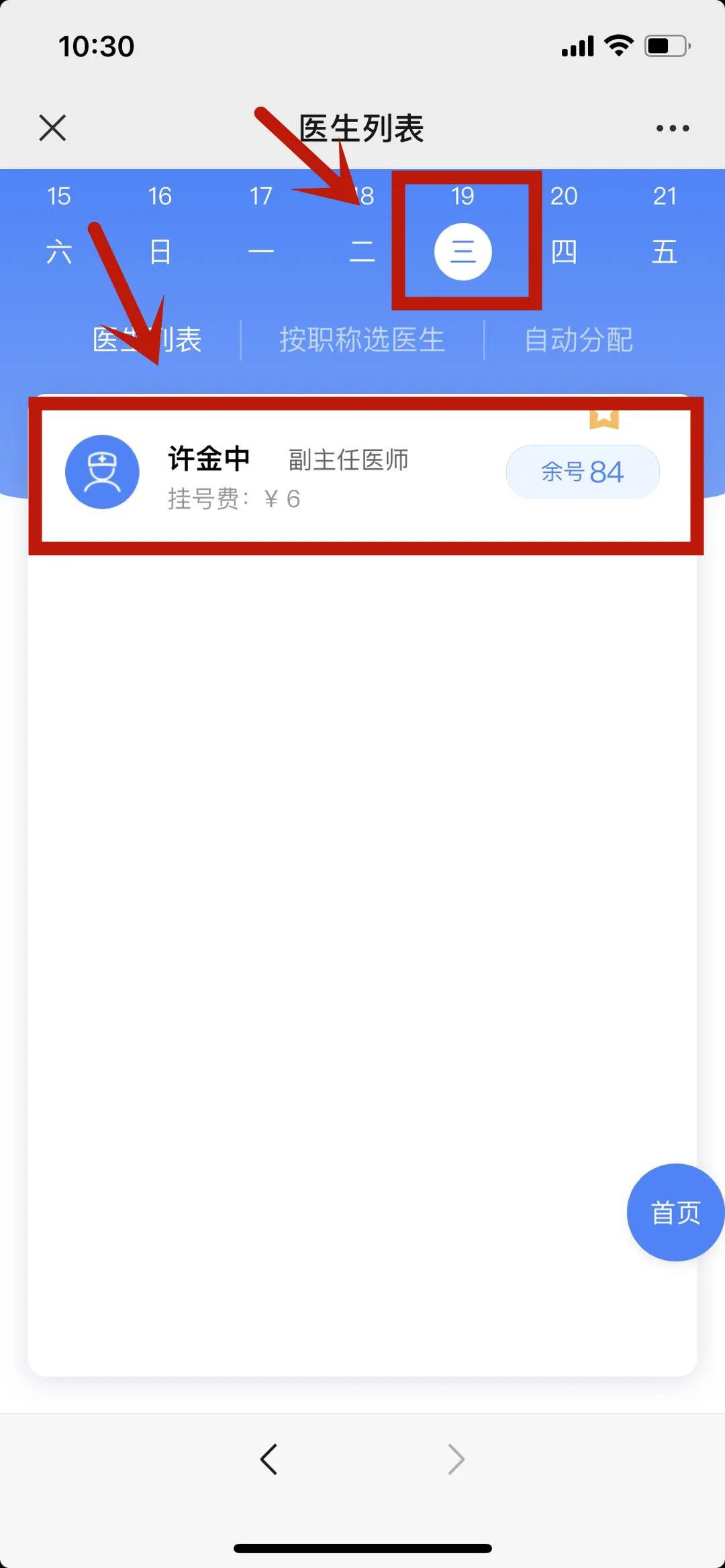Switch to 按职称选医生 tab

click(x=362, y=340)
